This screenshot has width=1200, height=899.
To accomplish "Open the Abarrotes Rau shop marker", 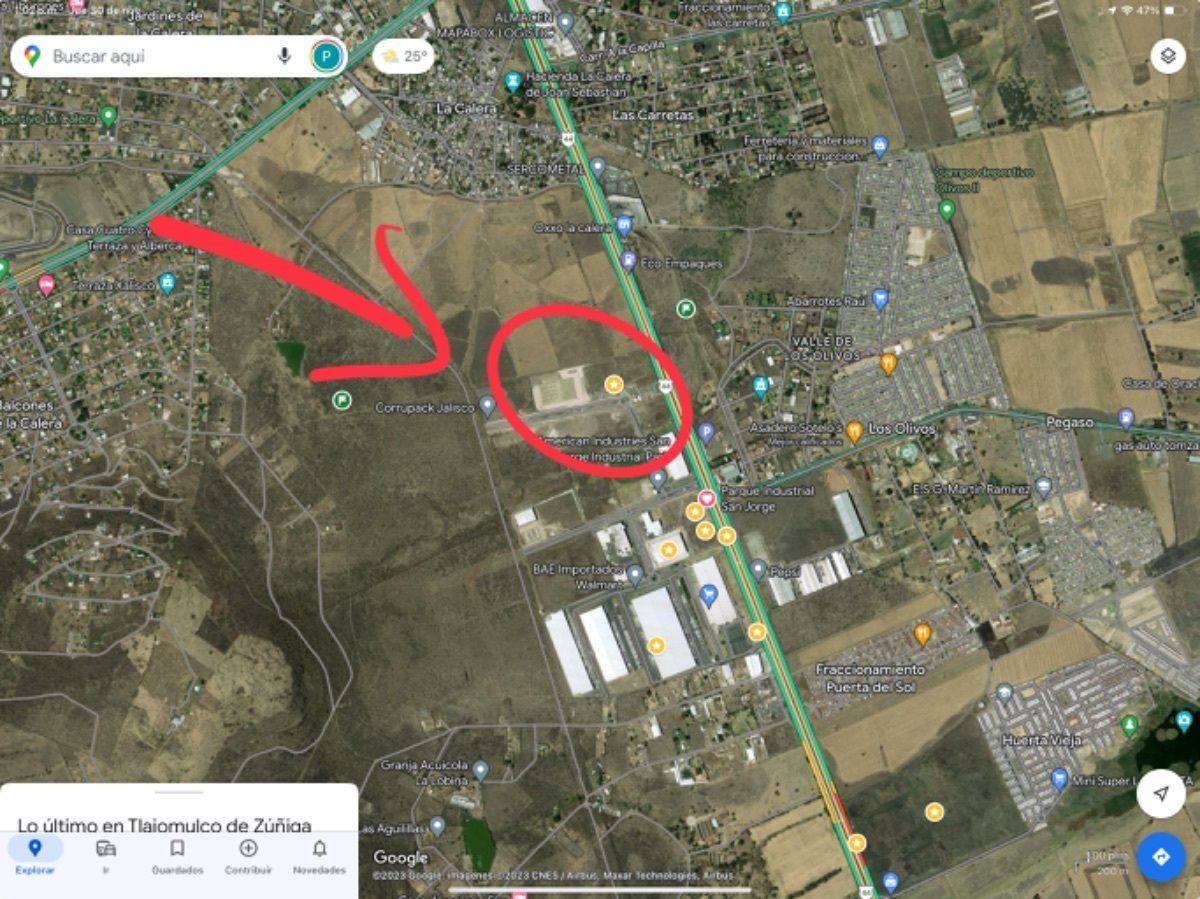I will [880, 299].
